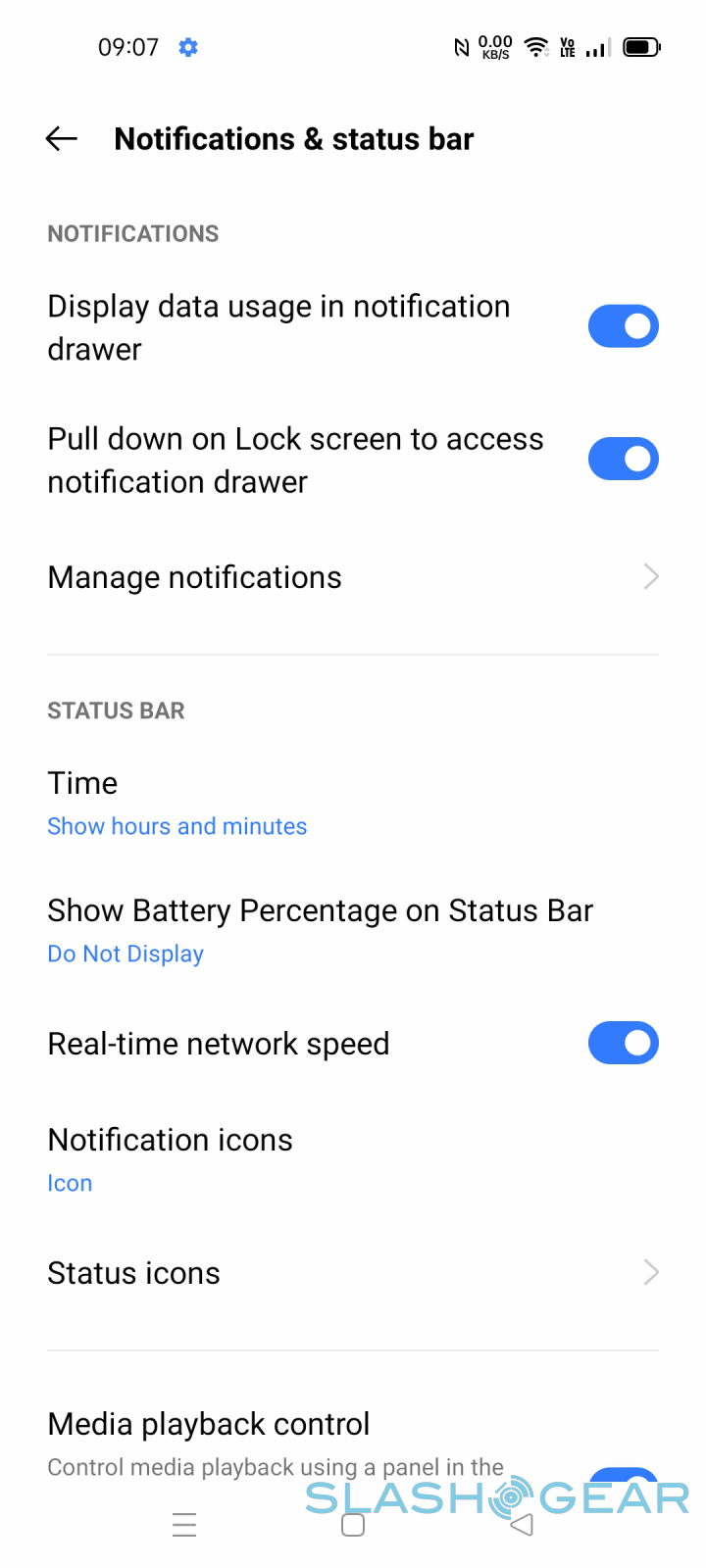This screenshot has height=1568, width=706.
Task: Open recent apps from navigation bar
Action: click(184, 1525)
